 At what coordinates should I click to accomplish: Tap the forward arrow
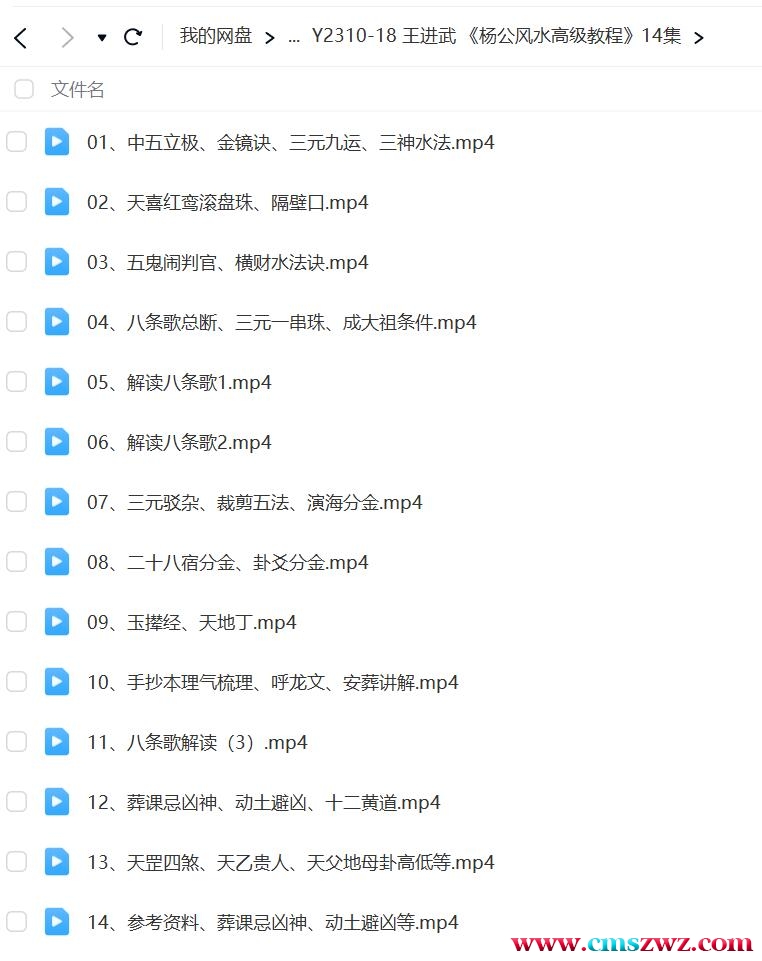(67, 38)
